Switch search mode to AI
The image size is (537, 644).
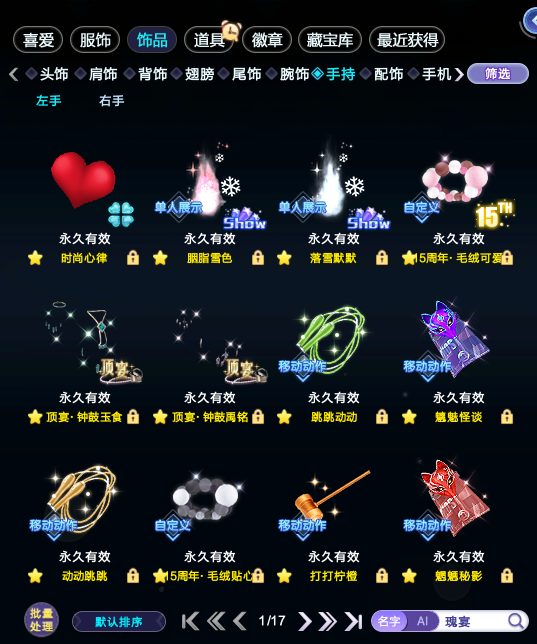422,621
